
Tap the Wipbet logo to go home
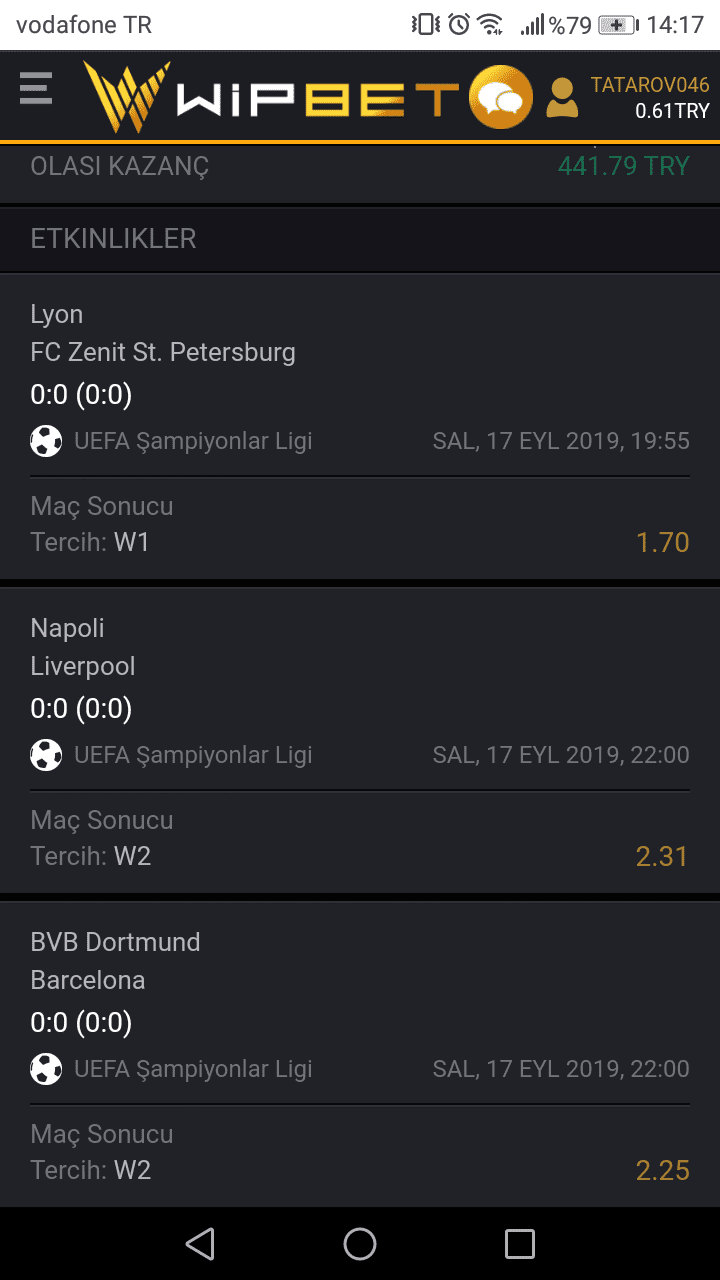tap(272, 97)
